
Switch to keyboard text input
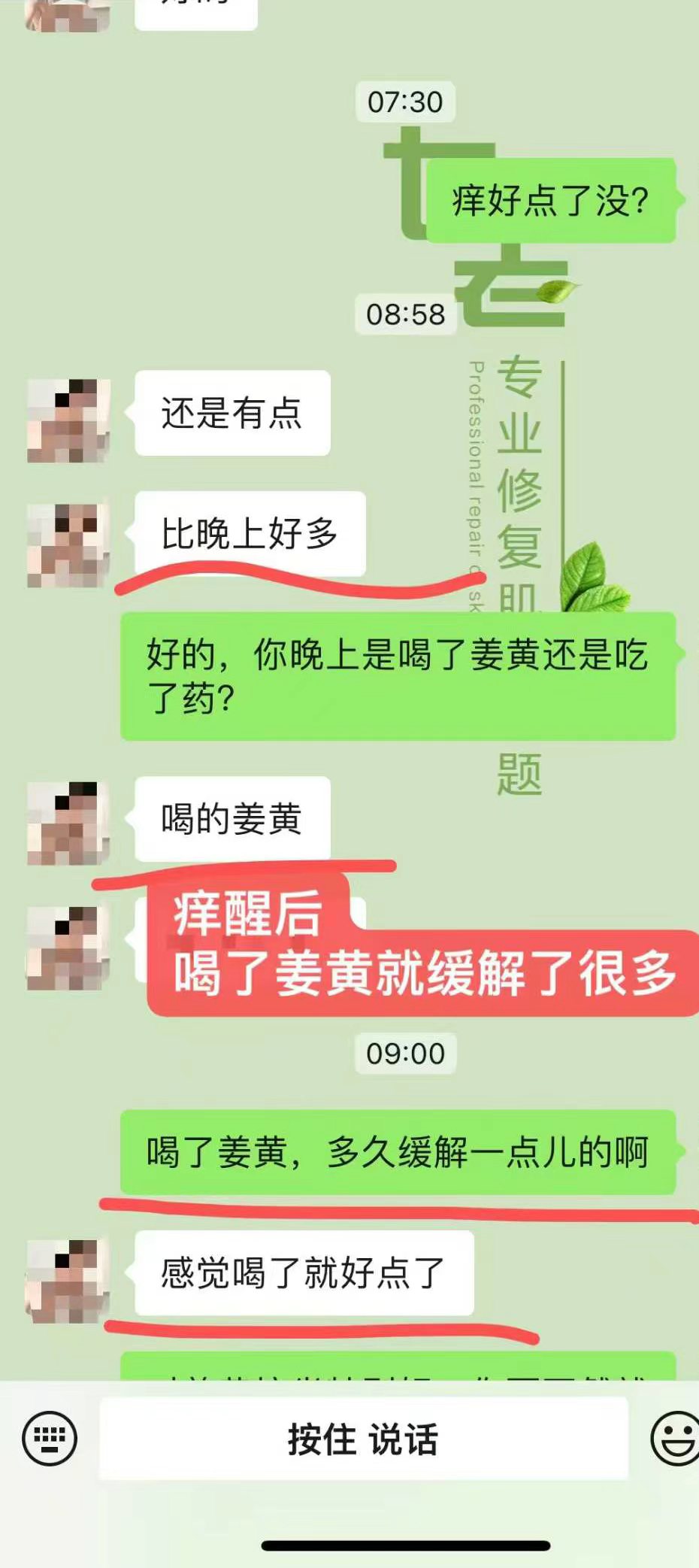(x=50, y=1438)
